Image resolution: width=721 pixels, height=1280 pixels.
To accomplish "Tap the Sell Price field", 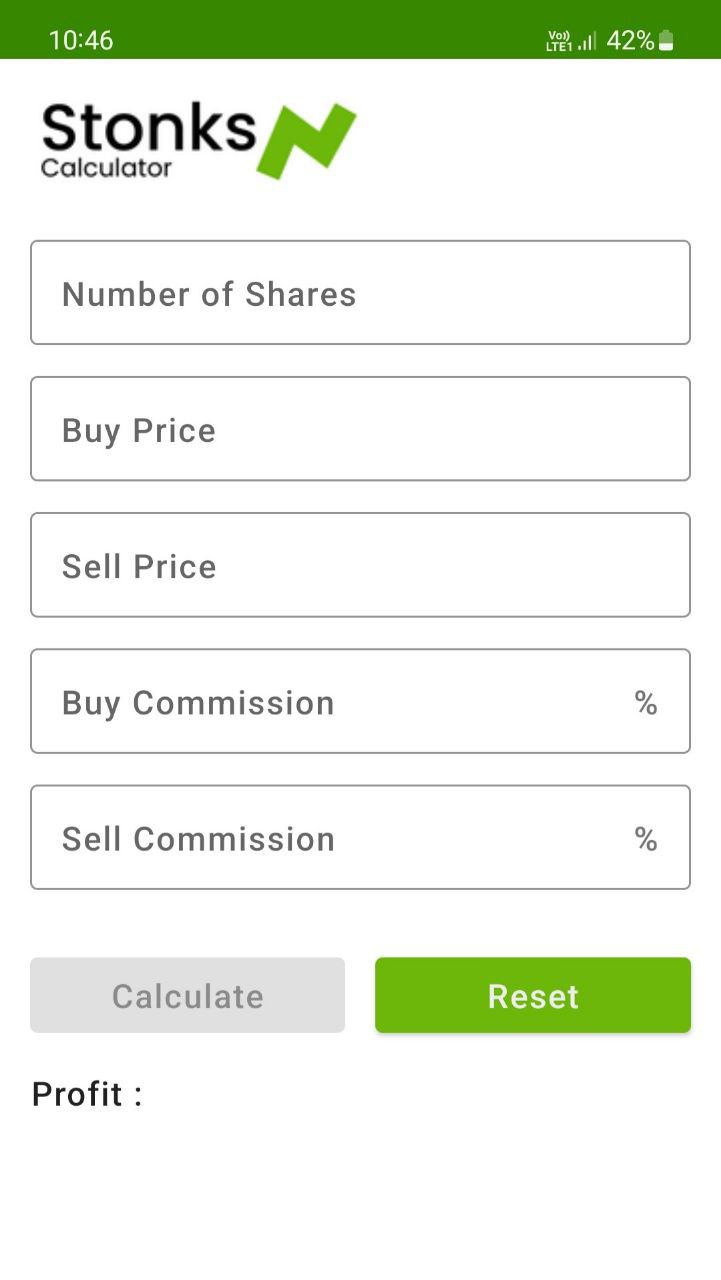I will pyautogui.click(x=360, y=564).
